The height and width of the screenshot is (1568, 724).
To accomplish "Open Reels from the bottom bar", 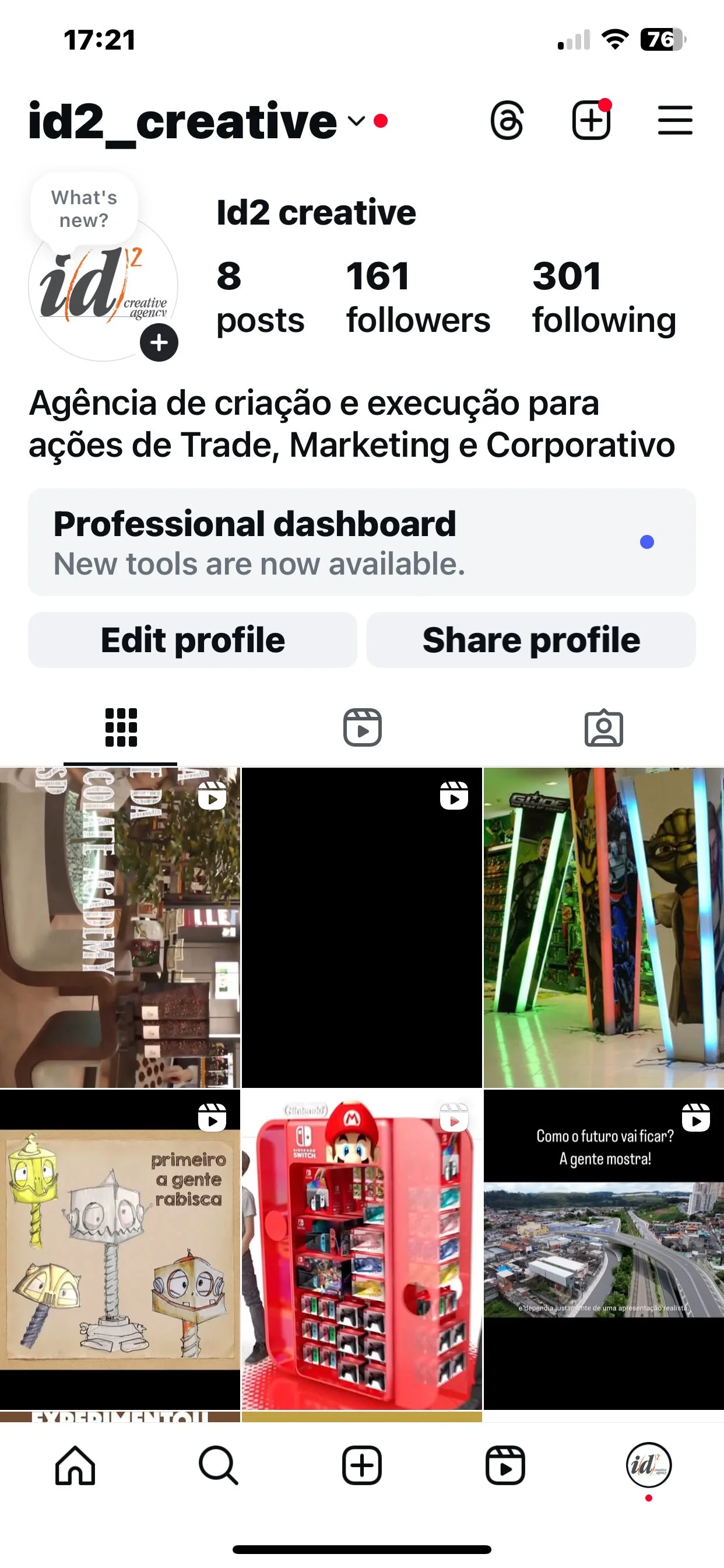I will click(x=505, y=1466).
